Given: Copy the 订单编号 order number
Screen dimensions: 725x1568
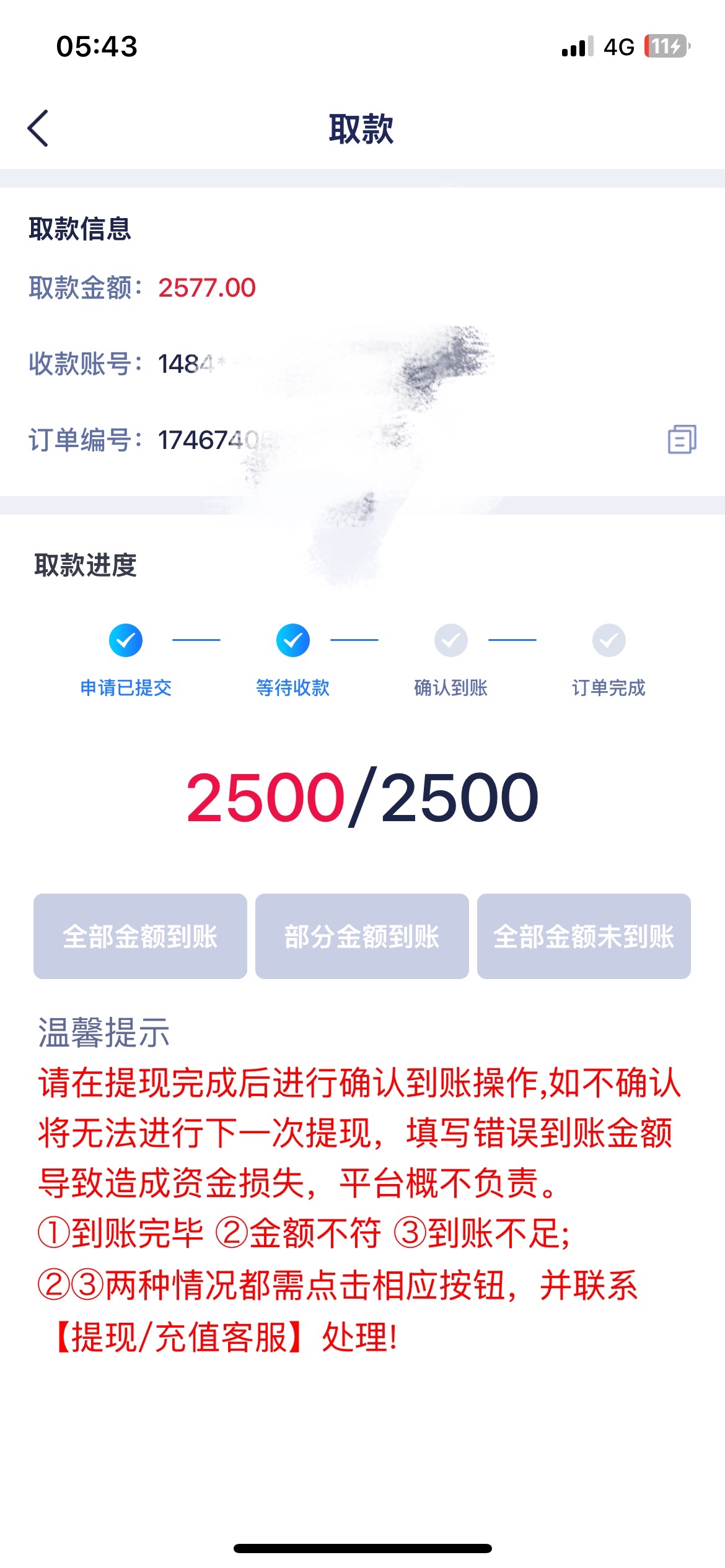Looking at the screenshot, I should click(x=682, y=440).
